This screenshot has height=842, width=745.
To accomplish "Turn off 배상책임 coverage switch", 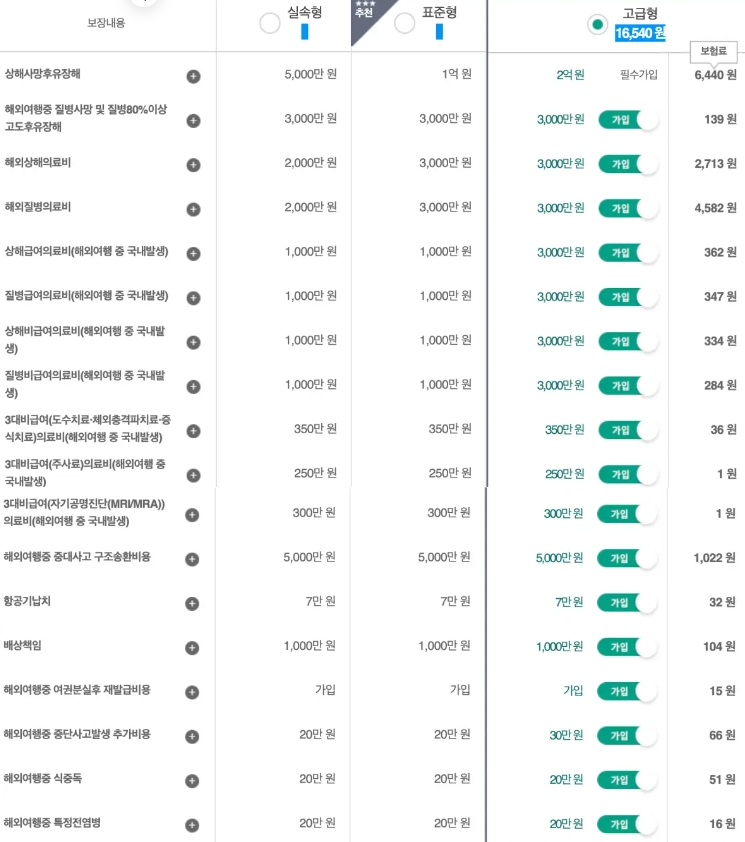I will point(629,647).
